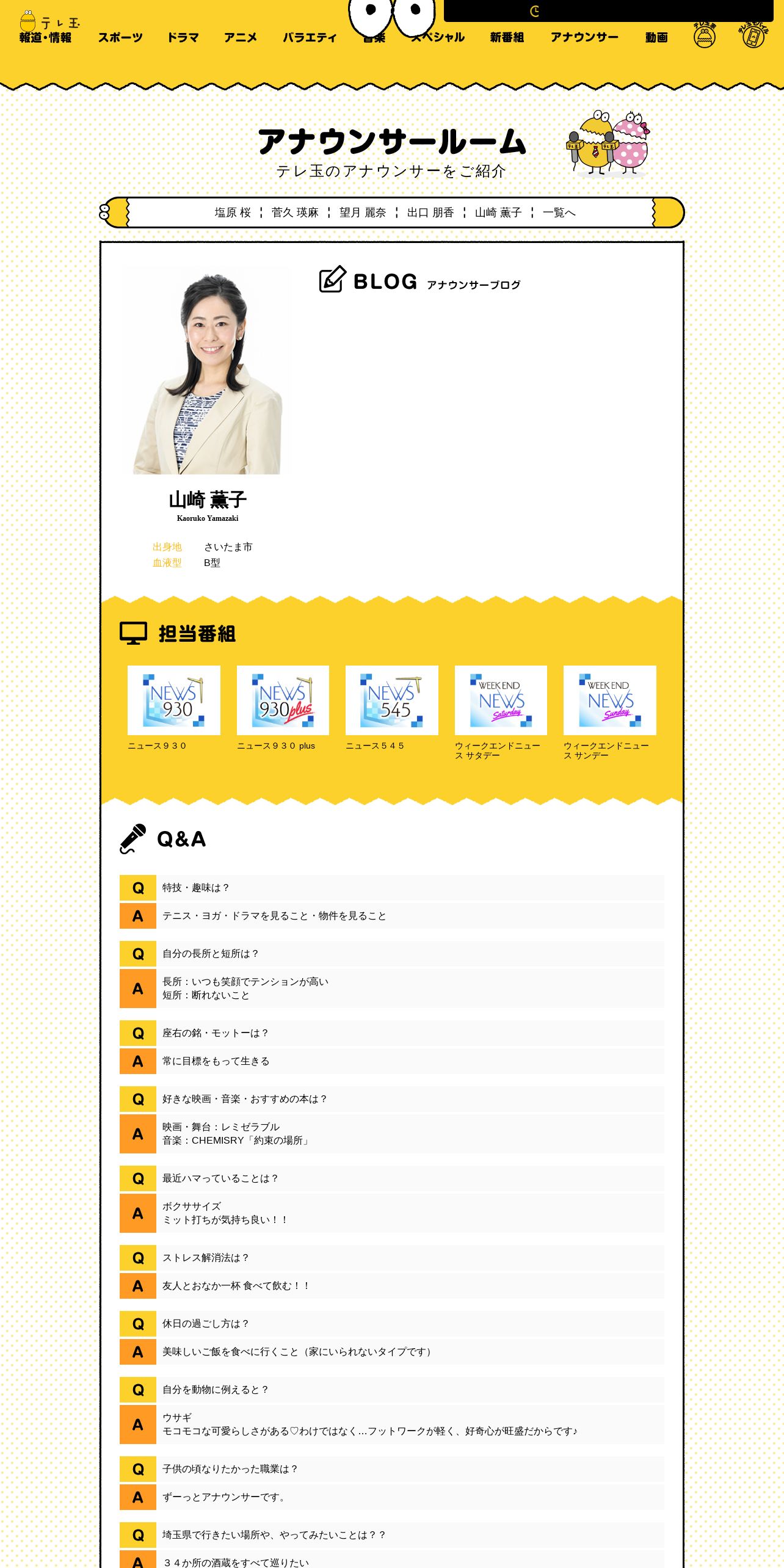
Task: View announcer 菅久 瑛麻's profile
Action: click(x=295, y=212)
